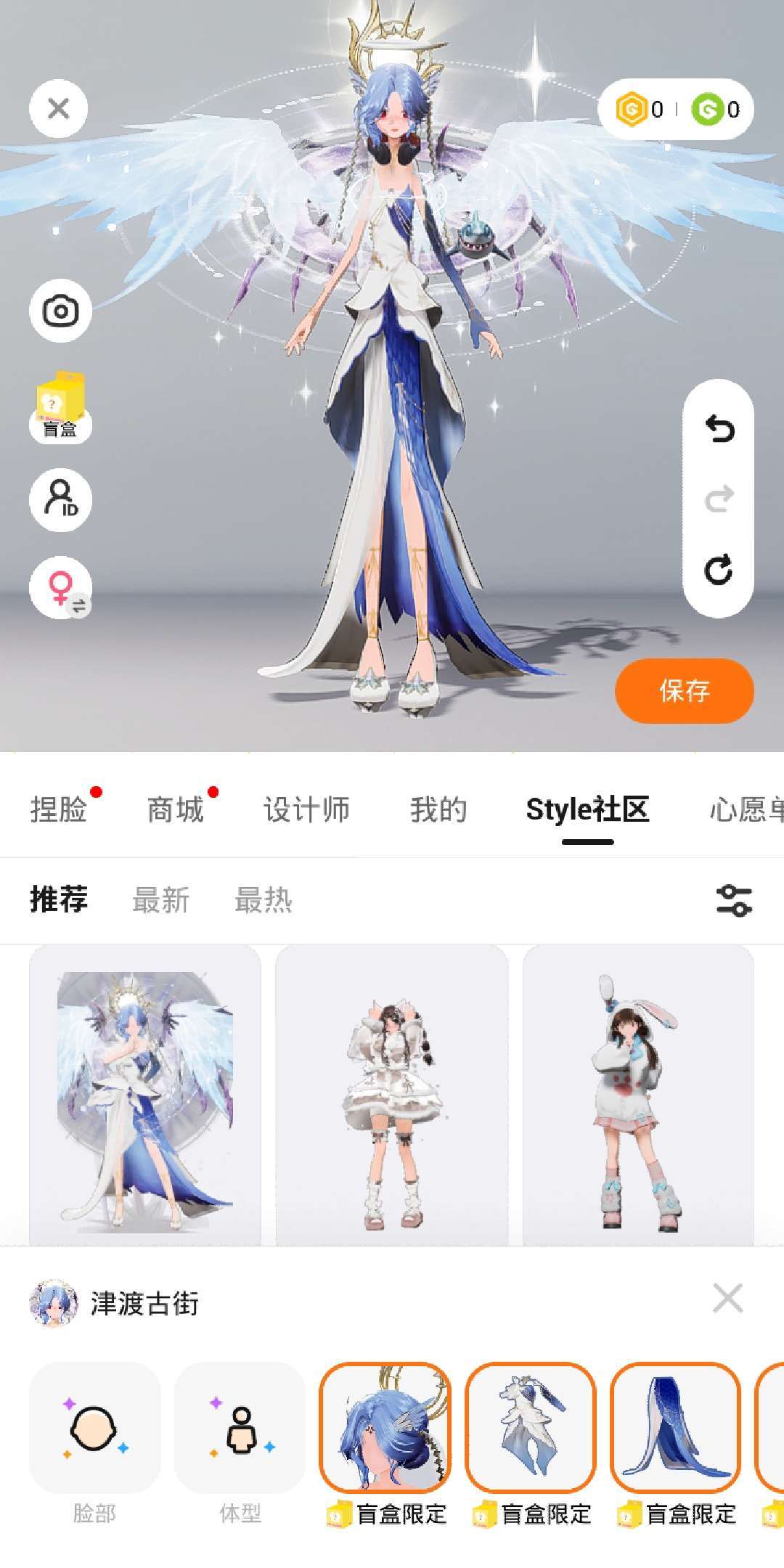Sort styles by 最热
The width and height of the screenshot is (784, 1568).
pos(263,900)
